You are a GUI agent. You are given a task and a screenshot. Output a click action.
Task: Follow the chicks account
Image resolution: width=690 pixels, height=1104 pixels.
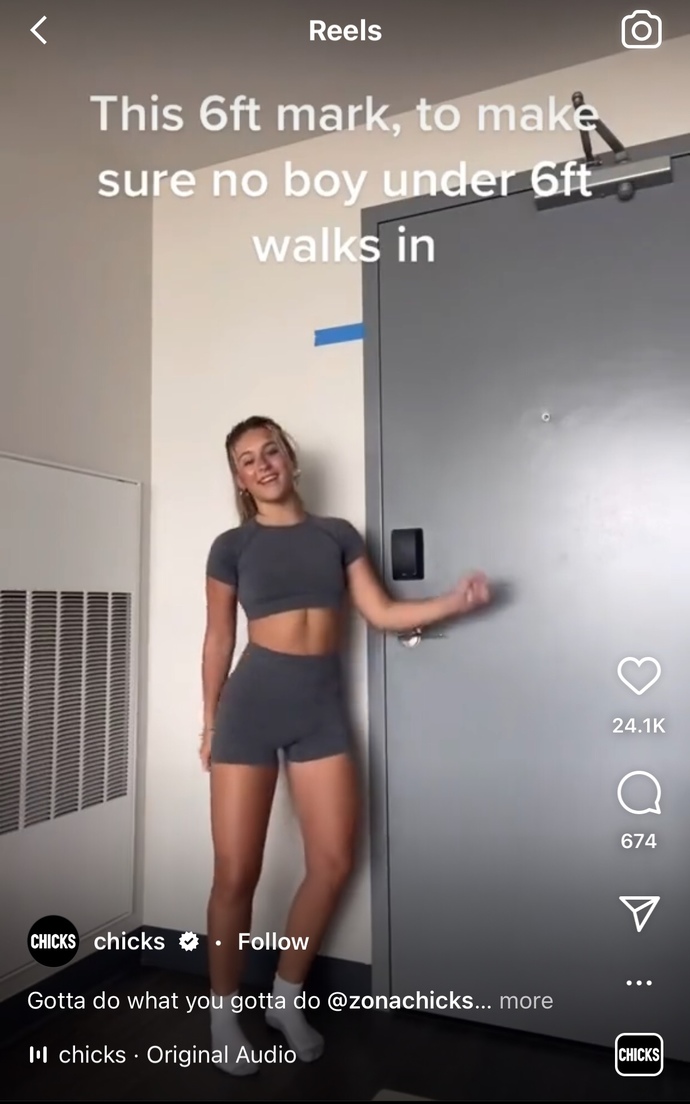pyautogui.click(x=273, y=941)
